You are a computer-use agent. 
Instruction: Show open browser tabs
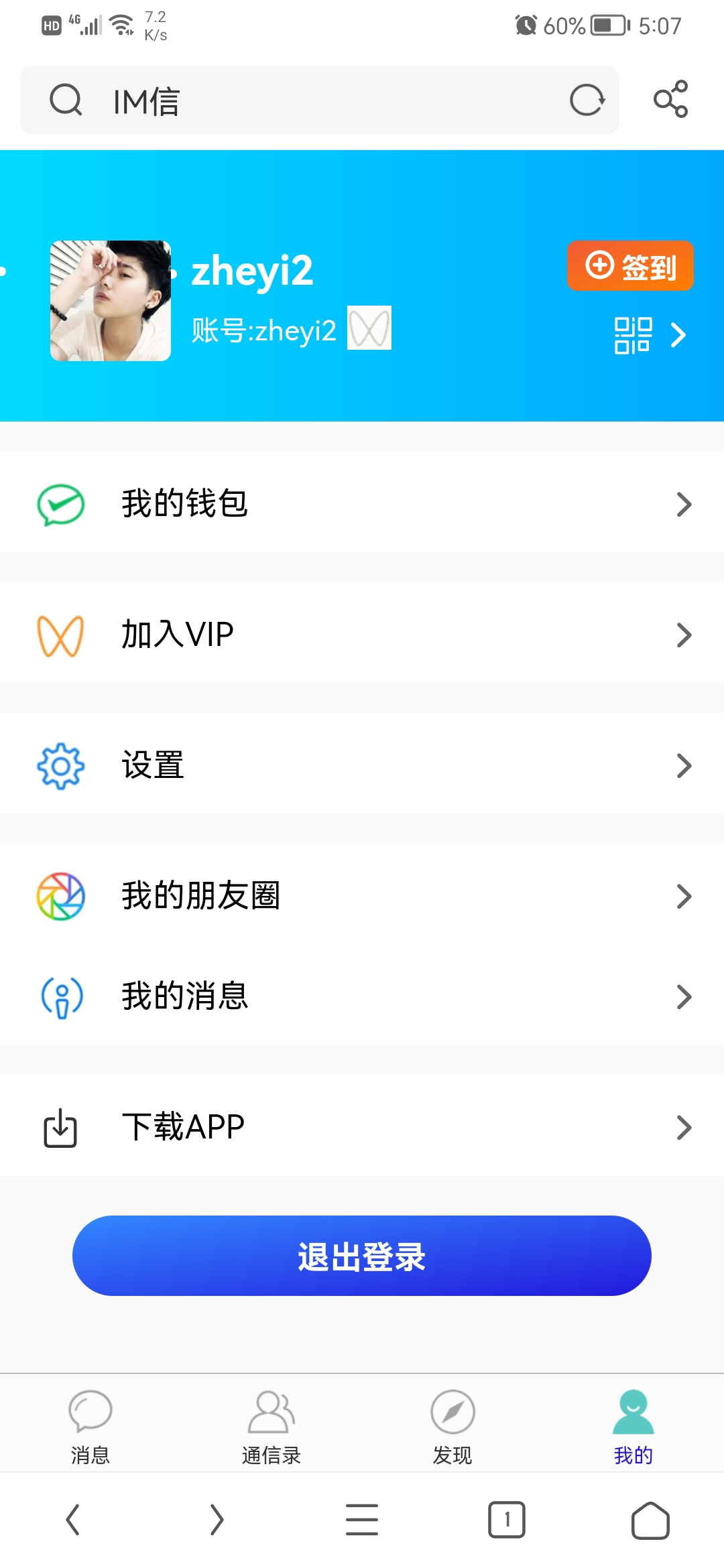pyautogui.click(x=507, y=1520)
